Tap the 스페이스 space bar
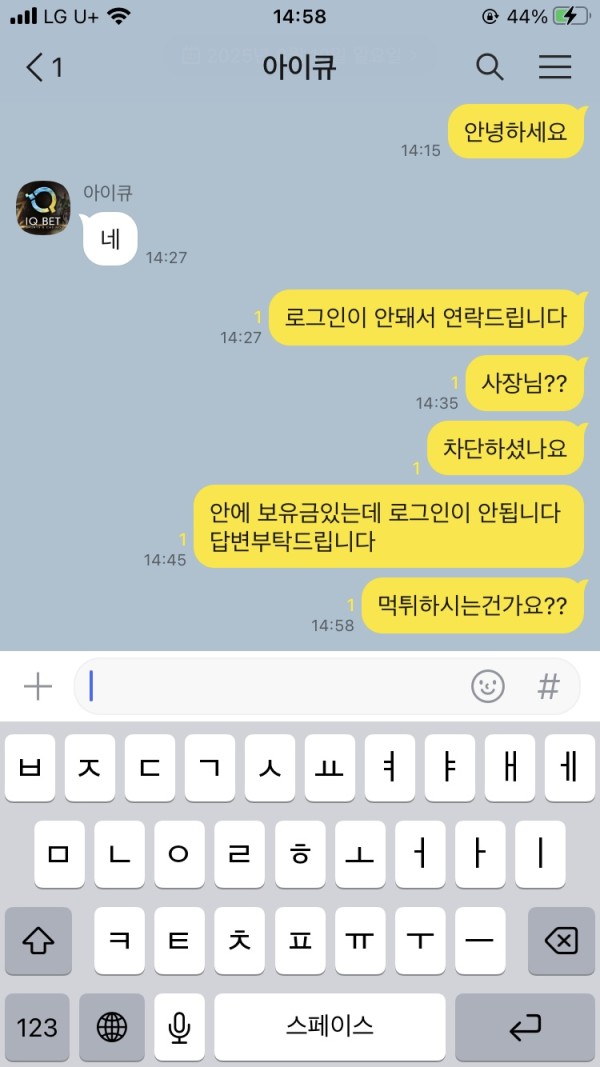The width and height of the screenshot is (600, 1067). (329, 1027)
